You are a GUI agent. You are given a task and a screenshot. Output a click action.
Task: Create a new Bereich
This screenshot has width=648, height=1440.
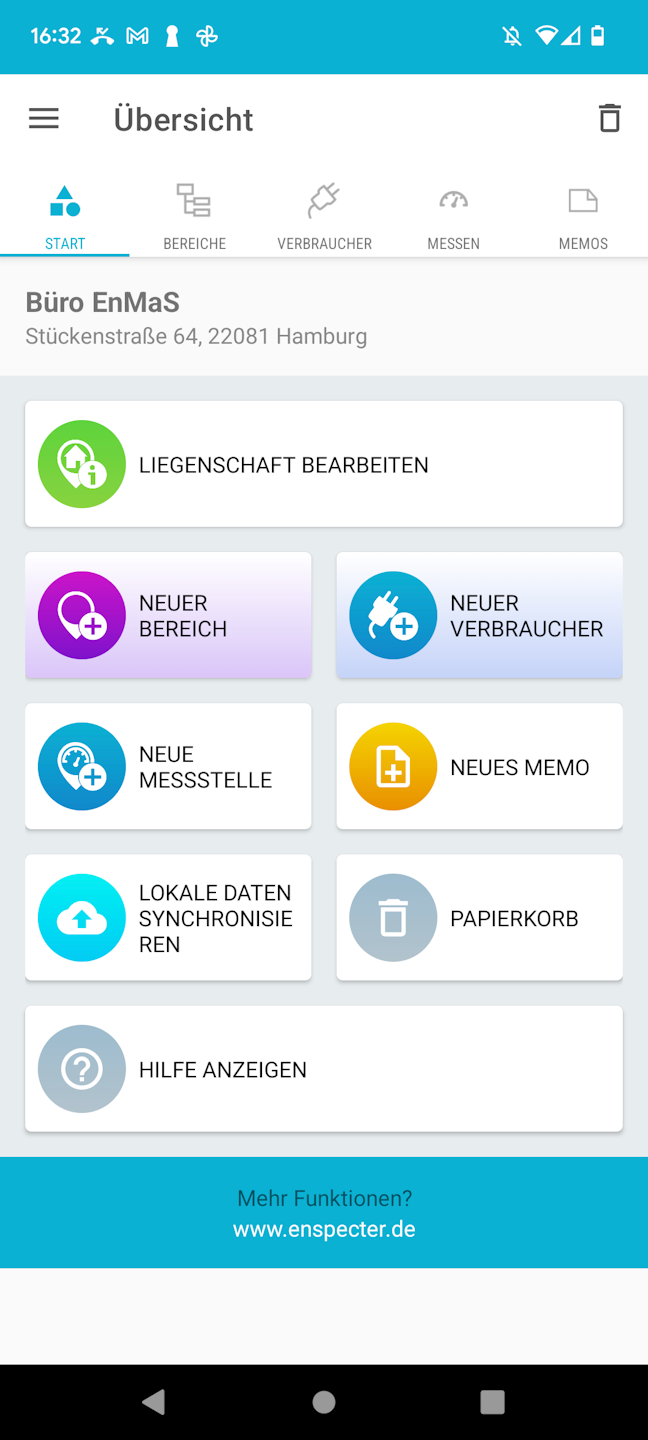pyautogui.click(x=168, y=616)
